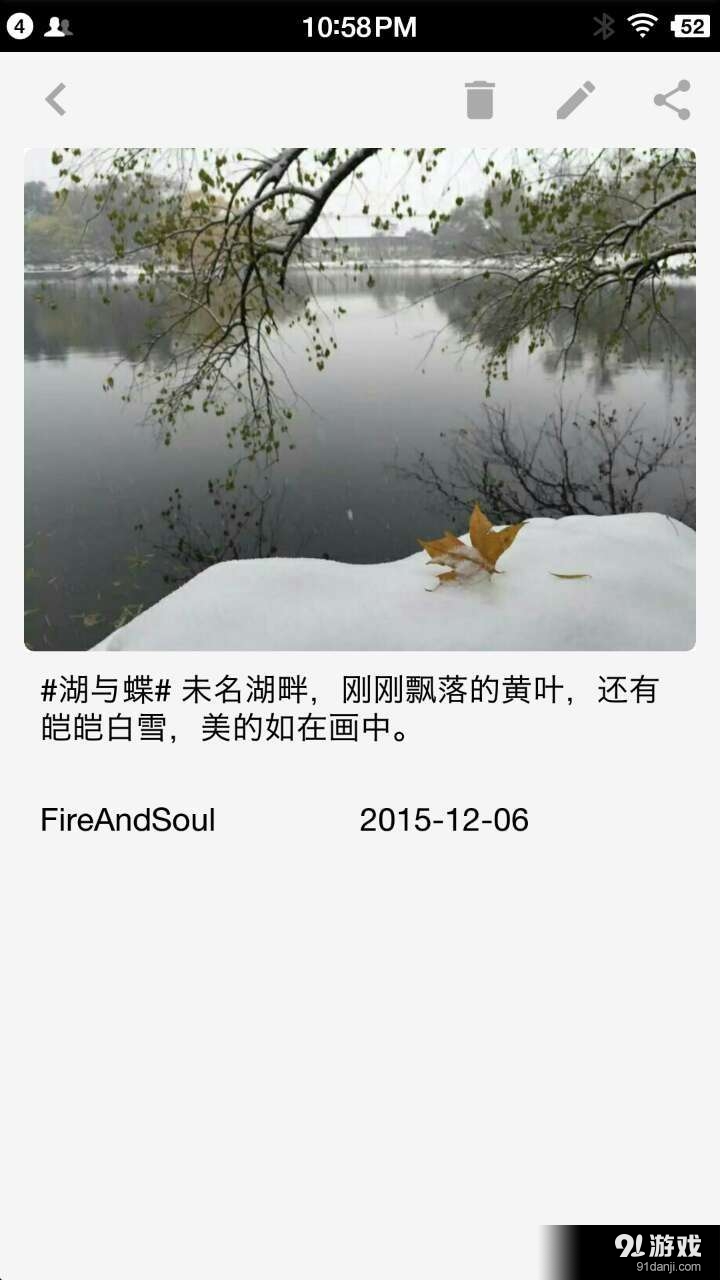This screenshot has height=1280, width=720.
Task: Tap the notification badge showing 4
Action: 18,27
